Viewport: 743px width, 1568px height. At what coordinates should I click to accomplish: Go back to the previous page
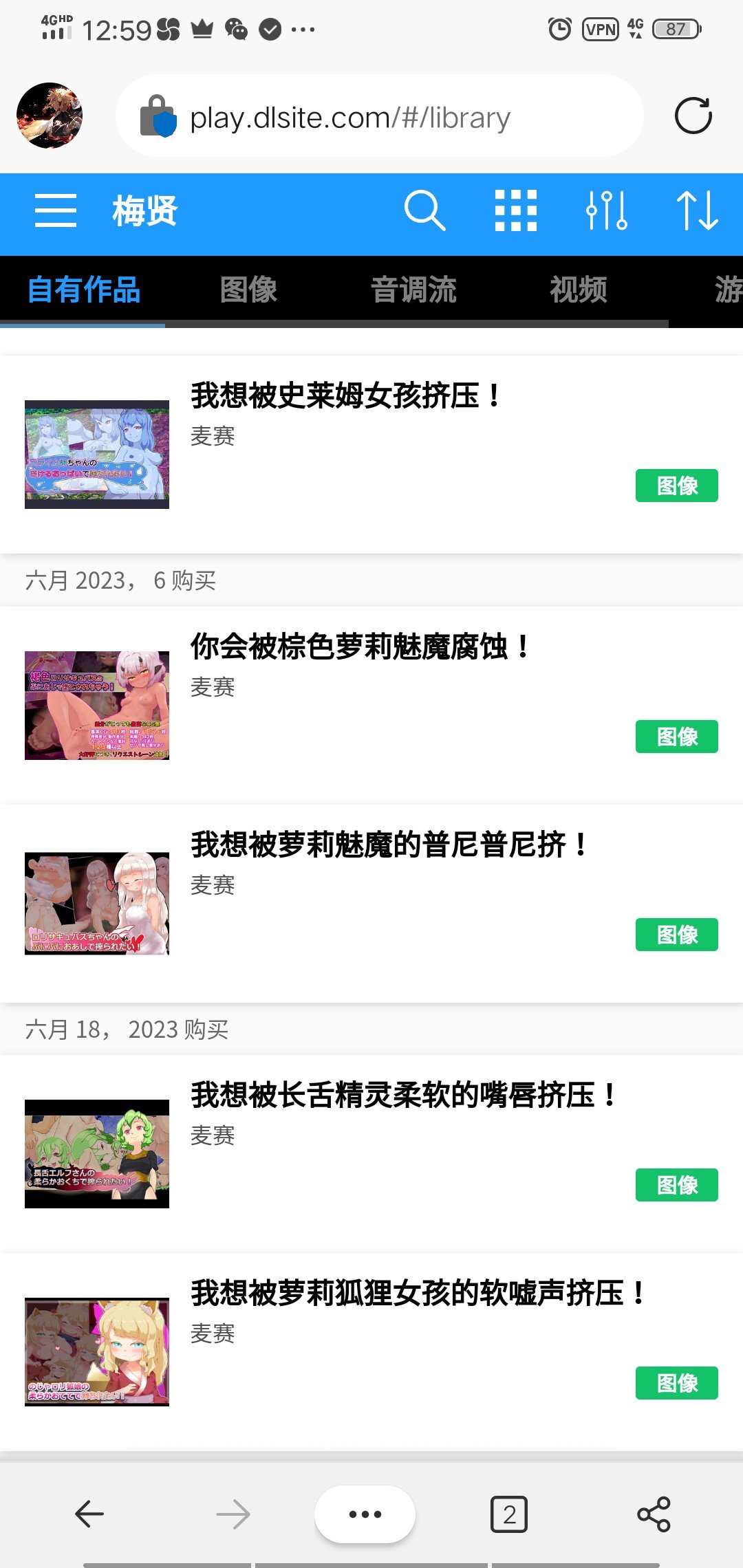coord(89,1514)
